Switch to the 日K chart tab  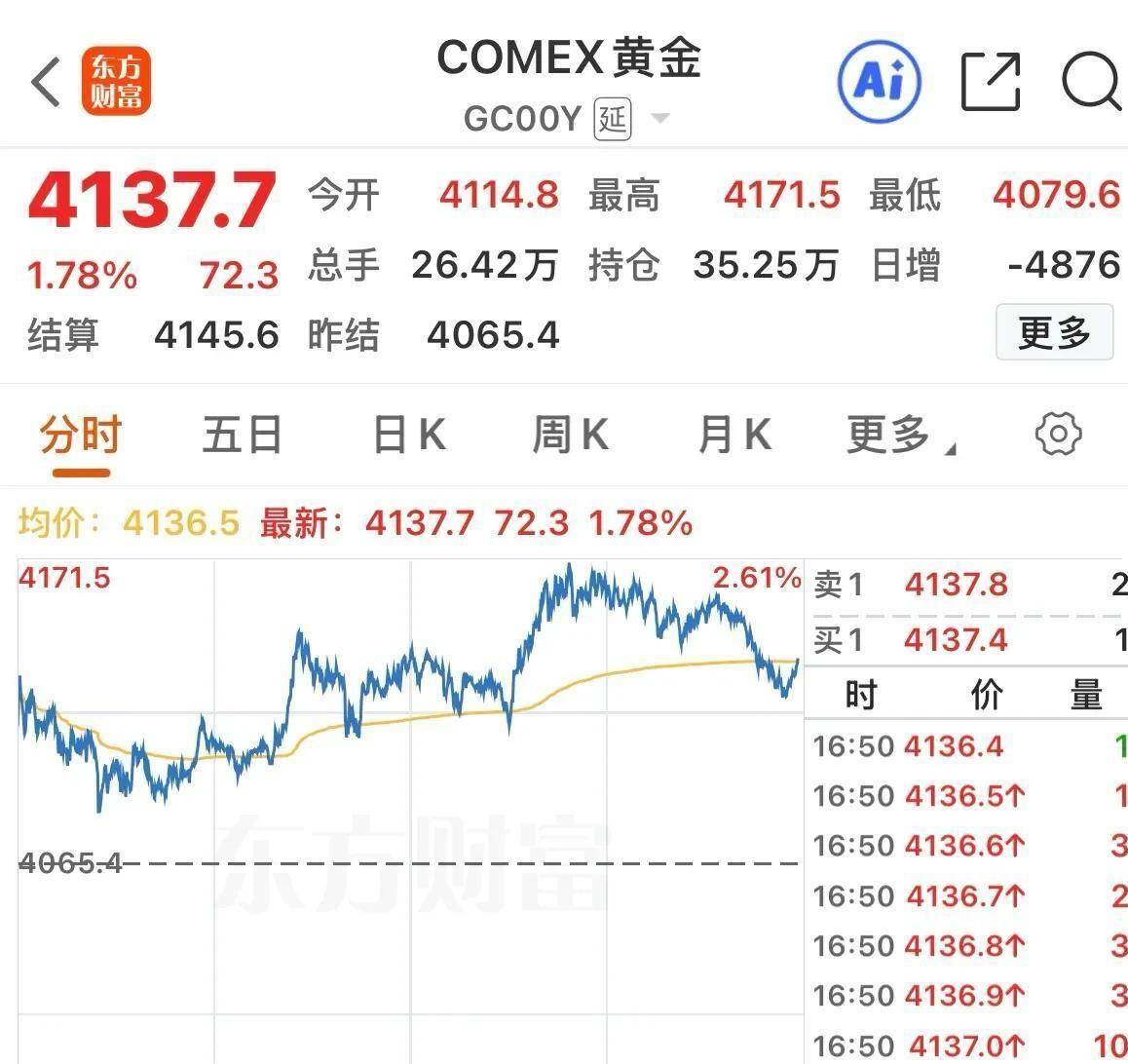coord(409,435)
